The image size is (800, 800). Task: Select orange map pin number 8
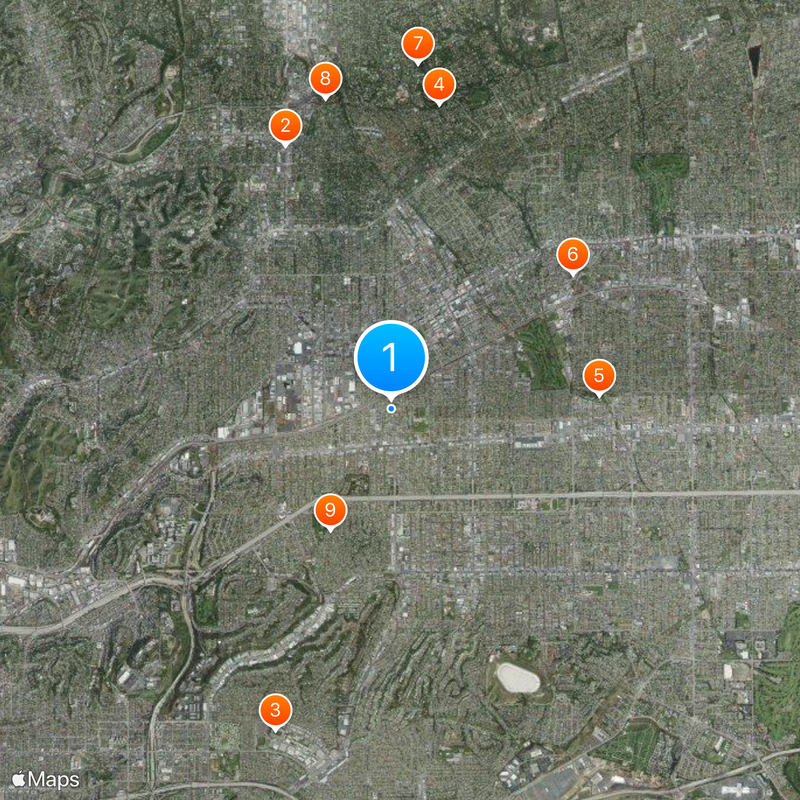click(325, 79)
